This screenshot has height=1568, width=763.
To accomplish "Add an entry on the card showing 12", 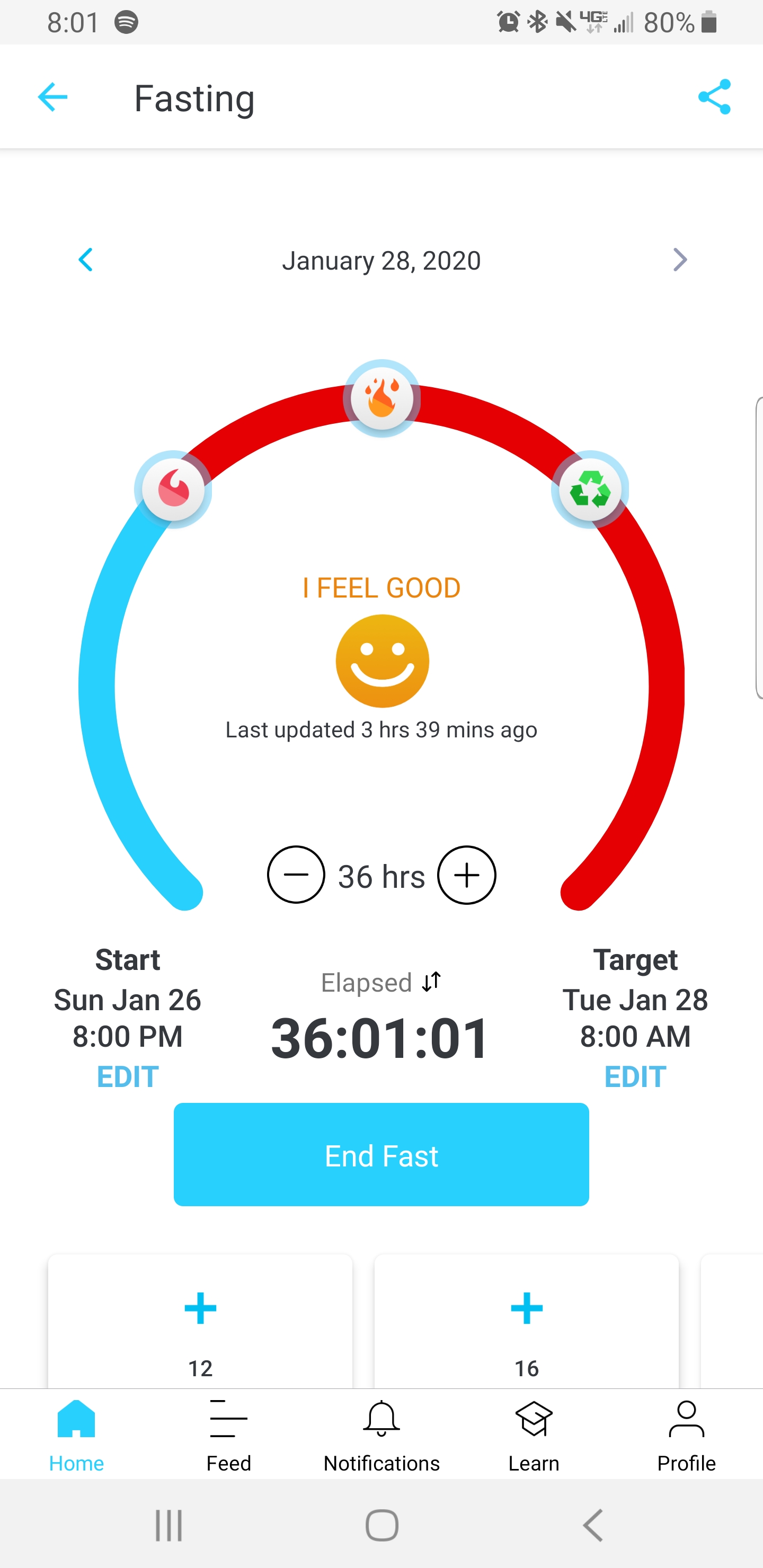I will tap(200, 1306).
